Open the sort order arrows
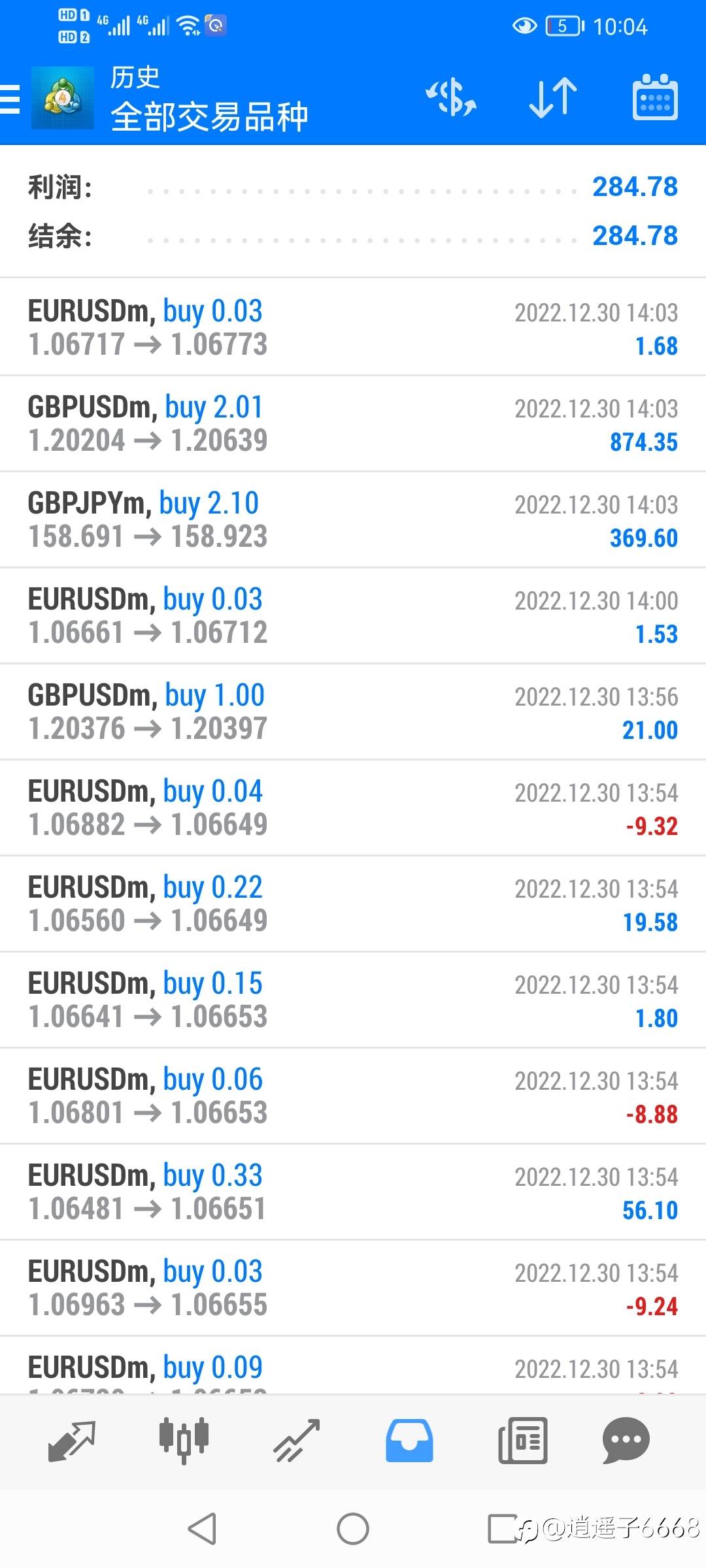706x1568 pixels. tap(552, 98)
